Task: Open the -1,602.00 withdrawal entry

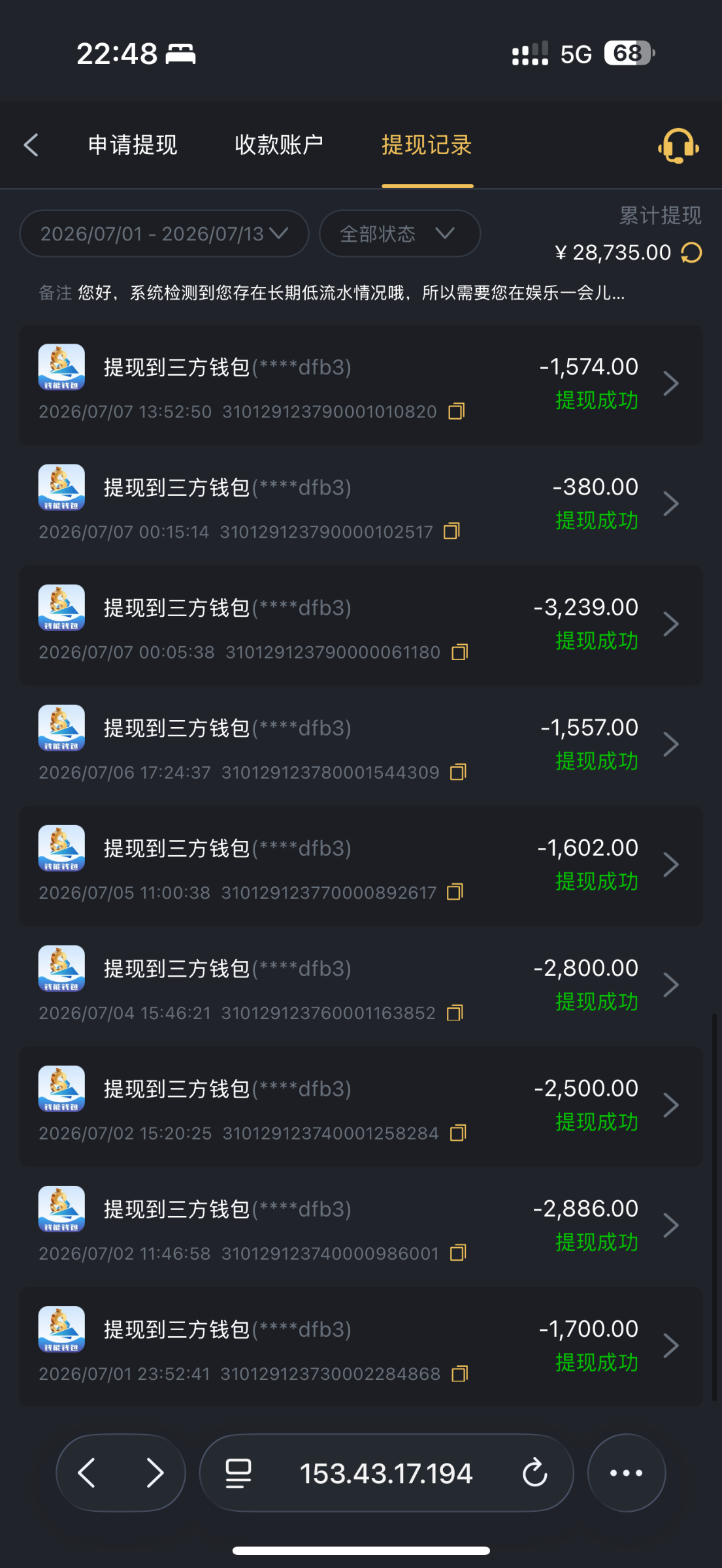Action: (x=361, y=866)
